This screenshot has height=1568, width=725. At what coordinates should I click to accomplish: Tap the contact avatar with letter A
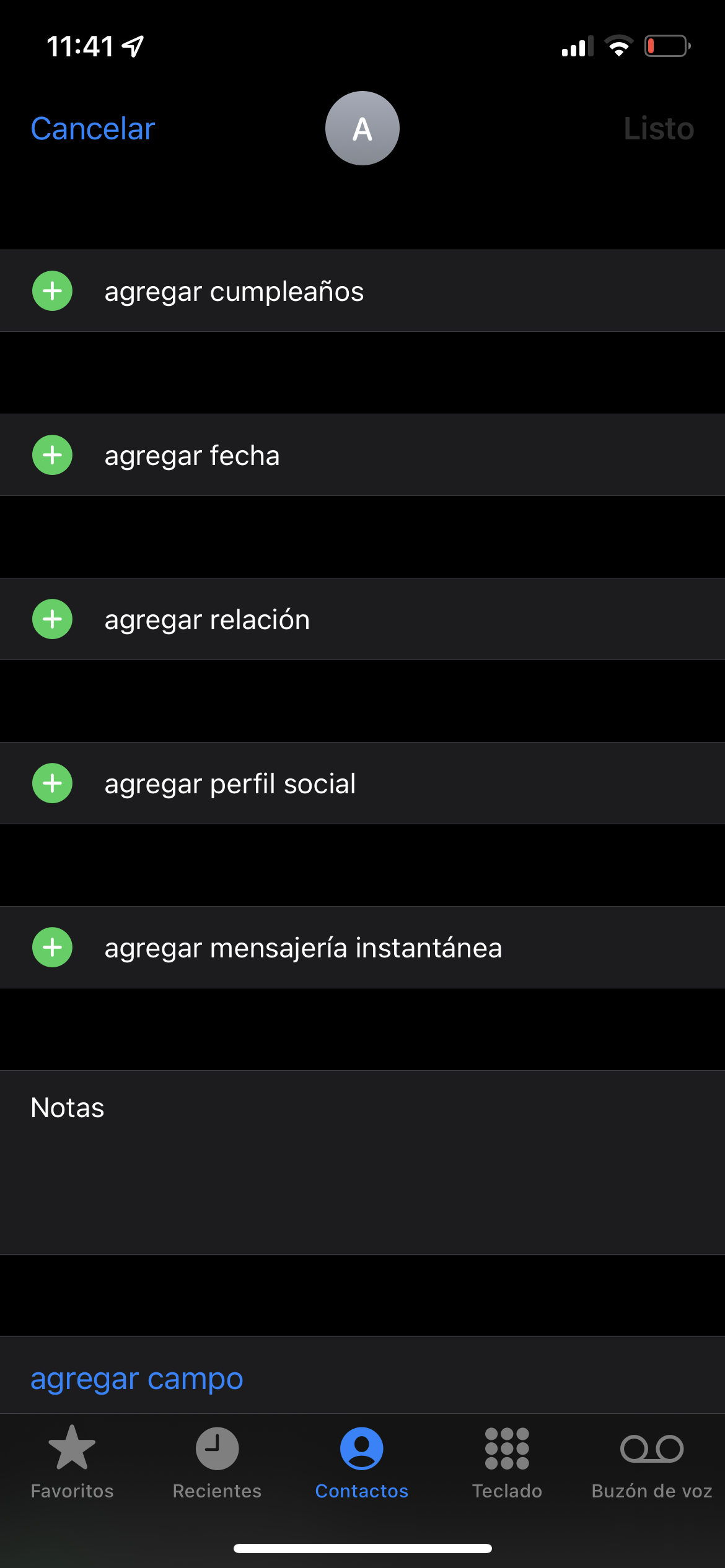(362, 128)
